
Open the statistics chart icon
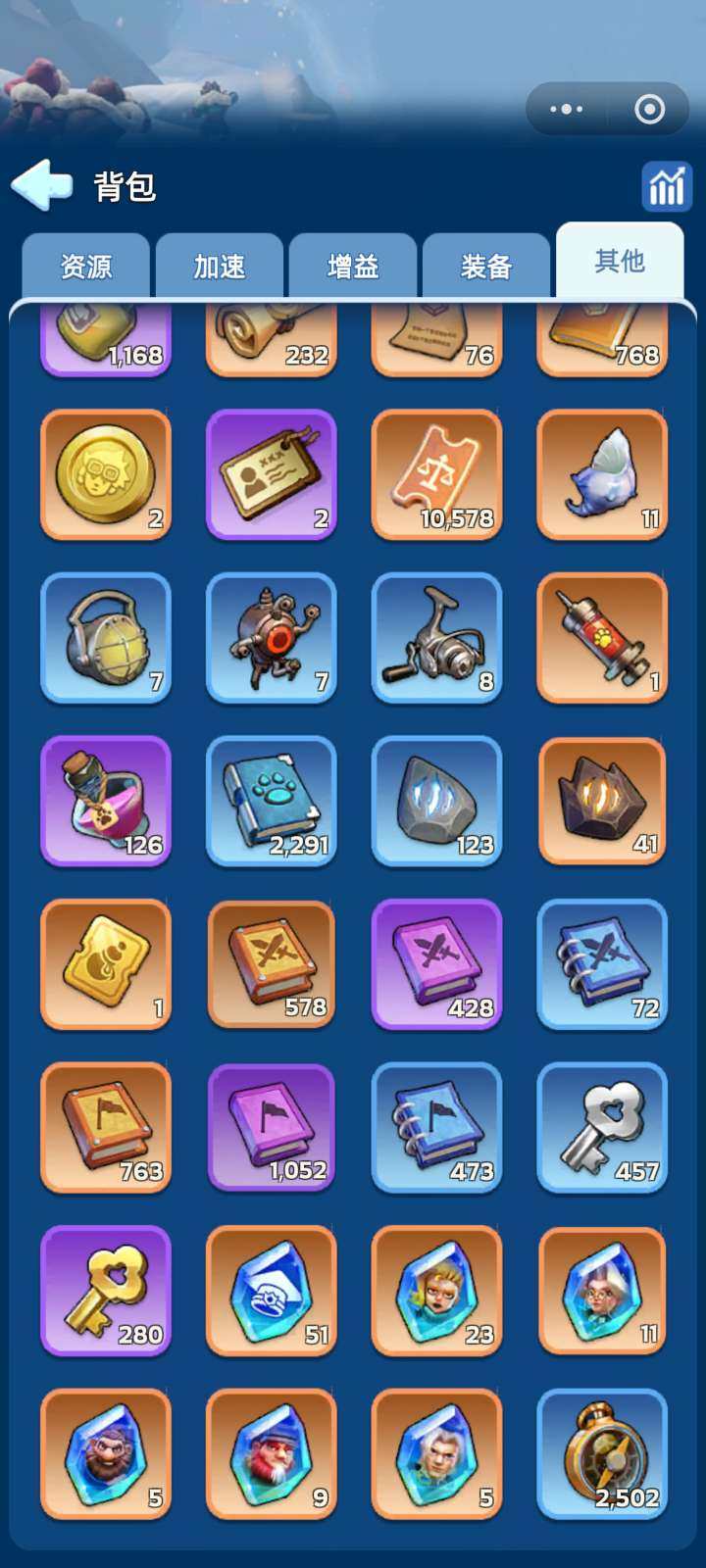pyautogui.click(x=666, y=186)
